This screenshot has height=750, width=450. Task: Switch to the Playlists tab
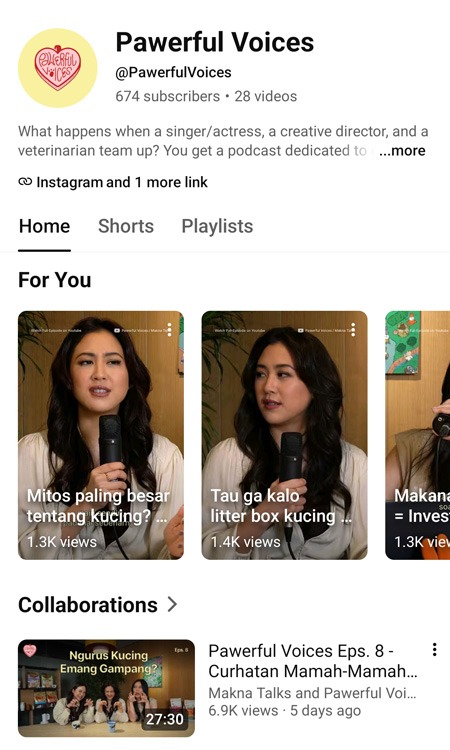[x=217, y=226]
